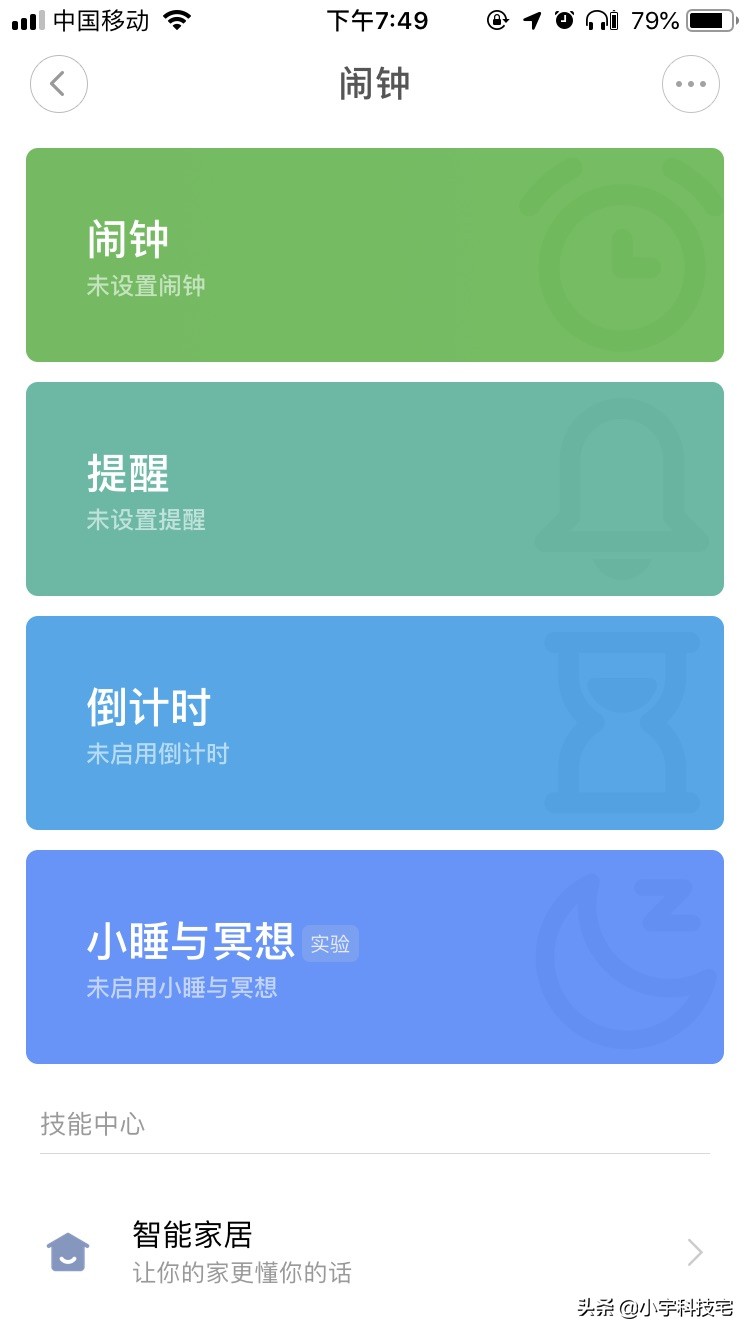Tap the 实验 experimental badge
The width and height of the screenshot is (750, 1334).
tap(331, 944)
